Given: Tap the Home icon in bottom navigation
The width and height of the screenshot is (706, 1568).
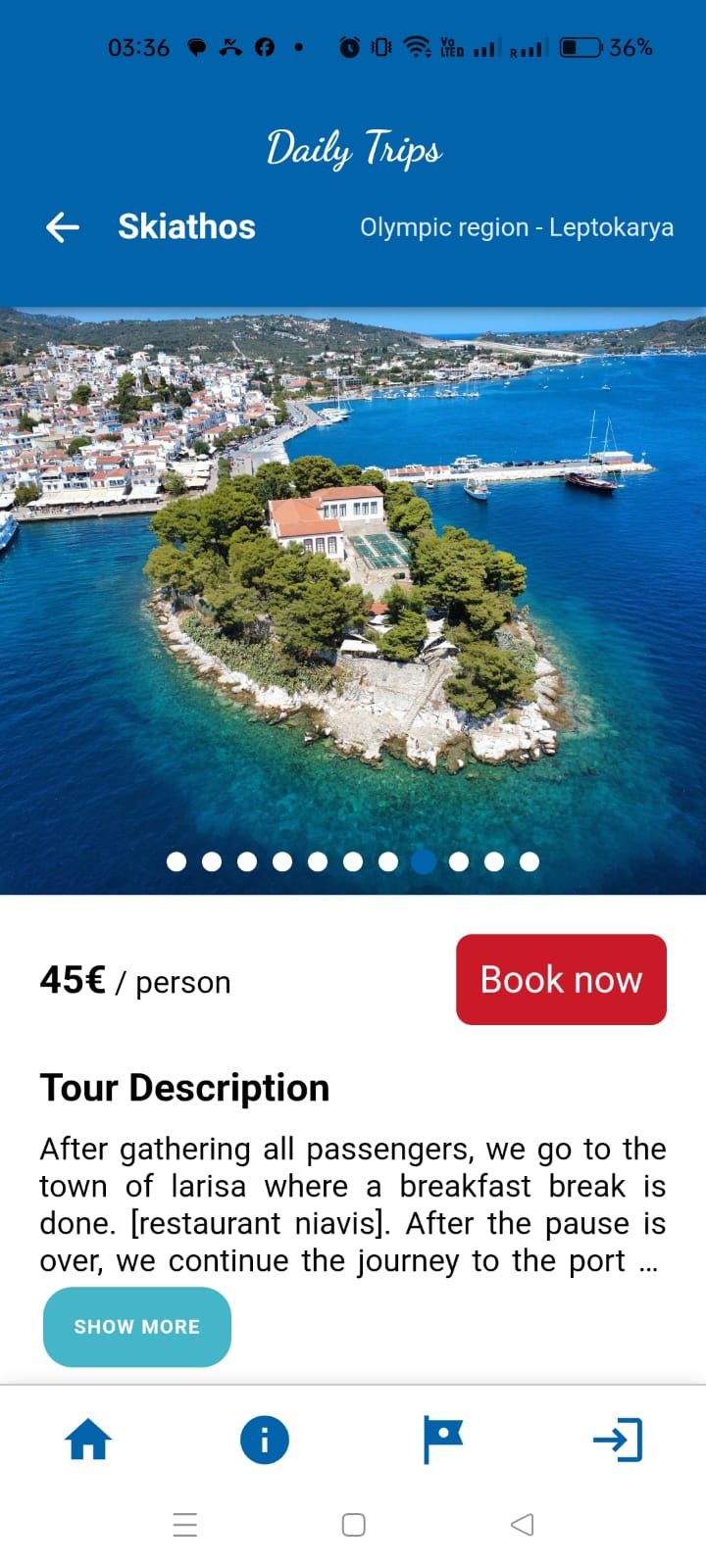Looking at the screenshot, I should 88,1440.
